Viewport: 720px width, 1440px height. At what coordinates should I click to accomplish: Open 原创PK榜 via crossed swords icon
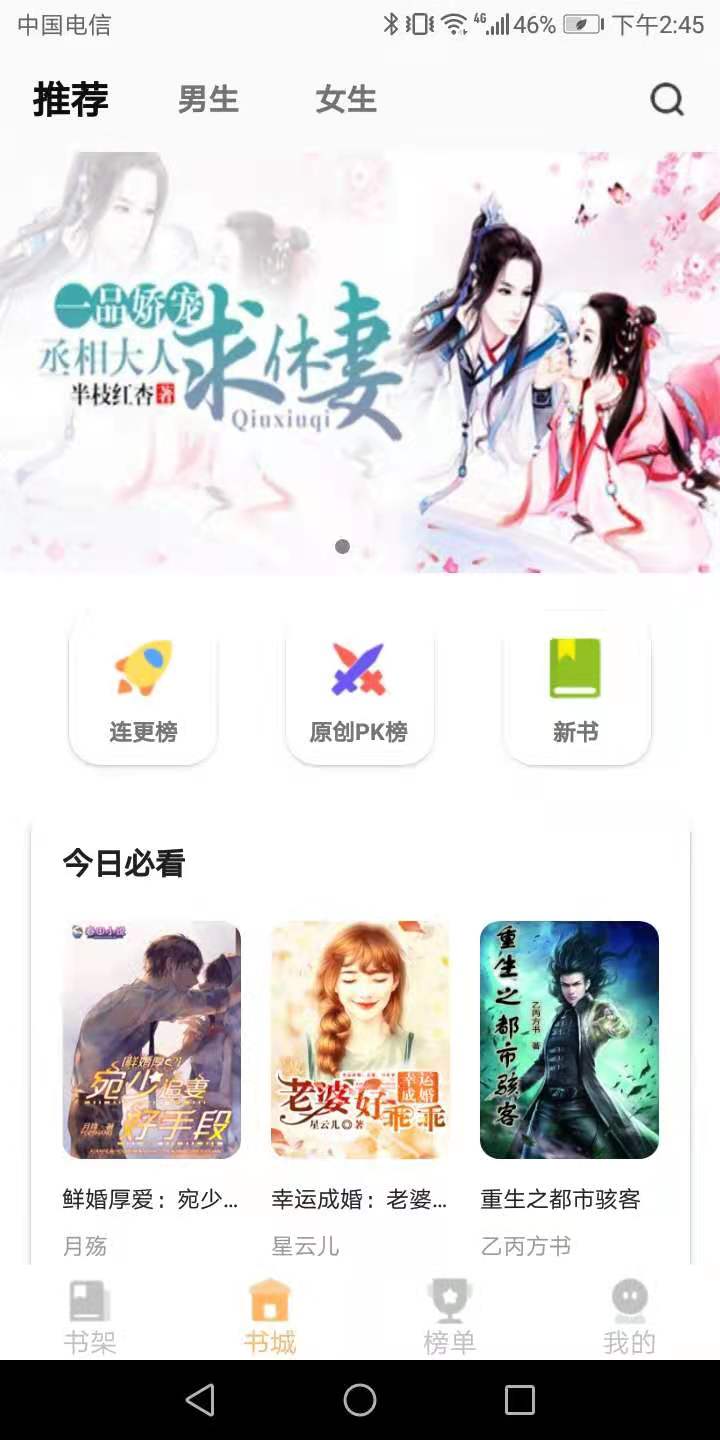[359, 668]
